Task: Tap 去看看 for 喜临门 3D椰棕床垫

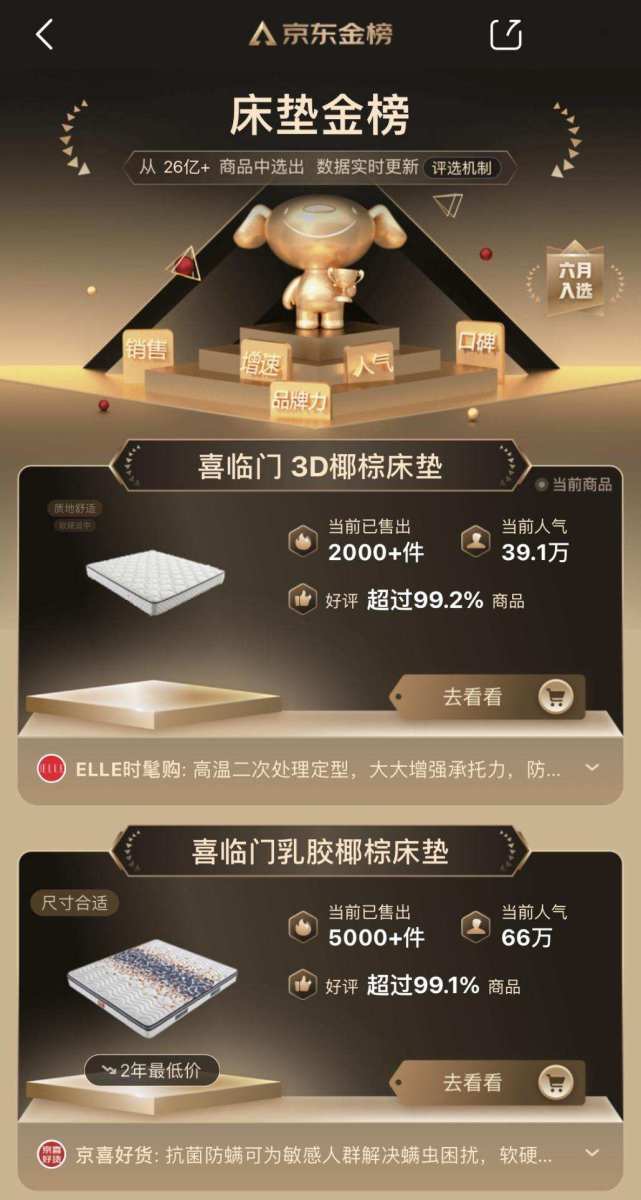Action: pyautogui.click(x=488, y=697)
